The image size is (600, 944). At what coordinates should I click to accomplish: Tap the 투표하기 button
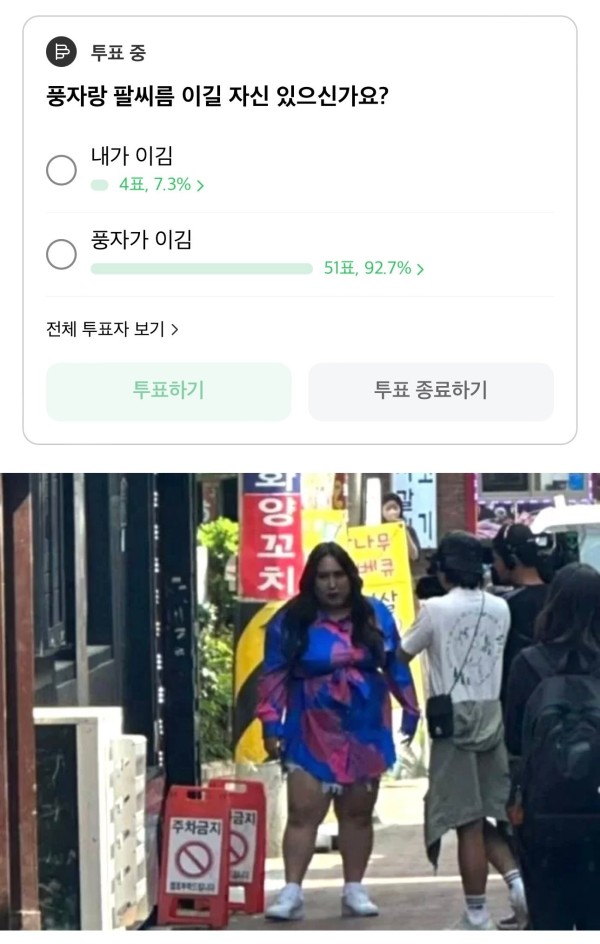(x=168, y=391)
